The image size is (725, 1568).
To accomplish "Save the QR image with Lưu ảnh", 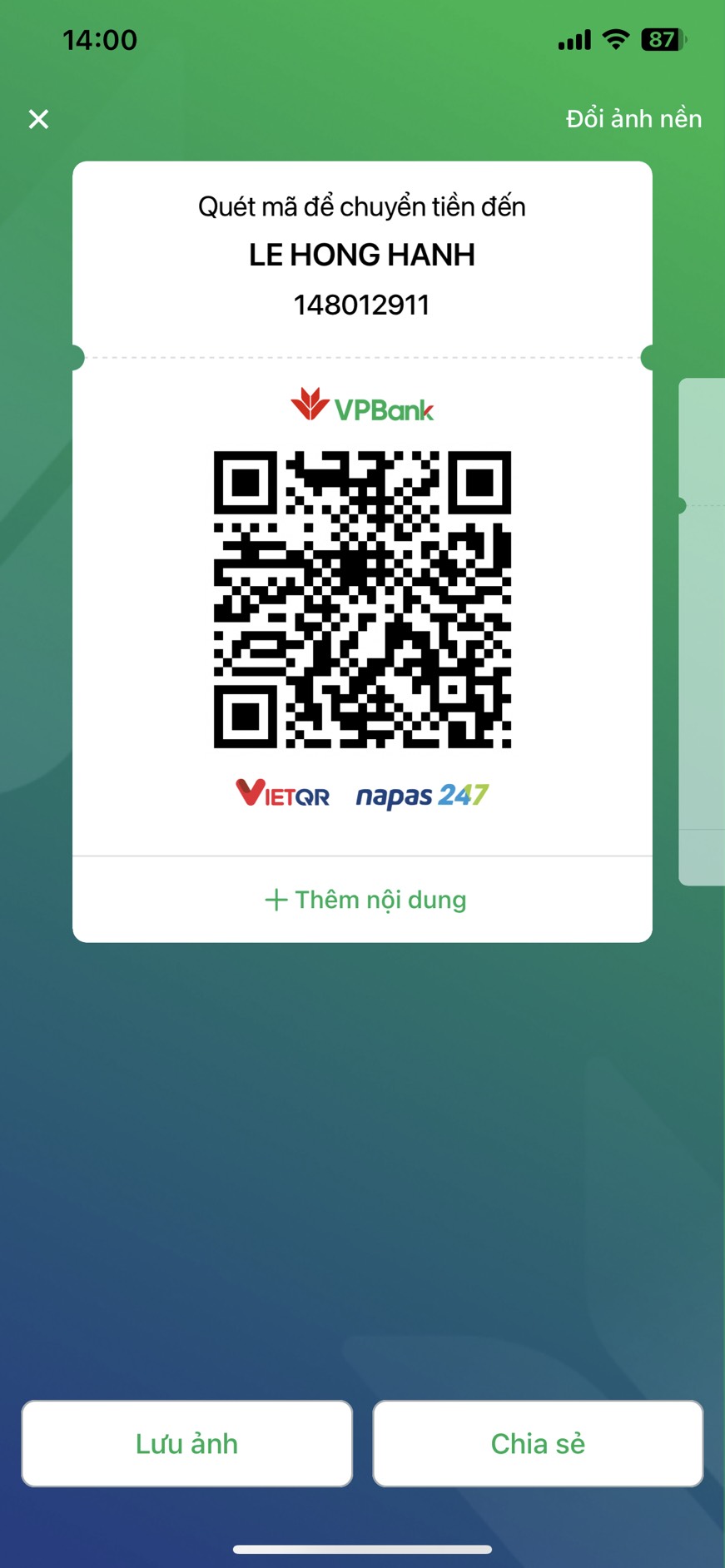I will click(187, 1443).
